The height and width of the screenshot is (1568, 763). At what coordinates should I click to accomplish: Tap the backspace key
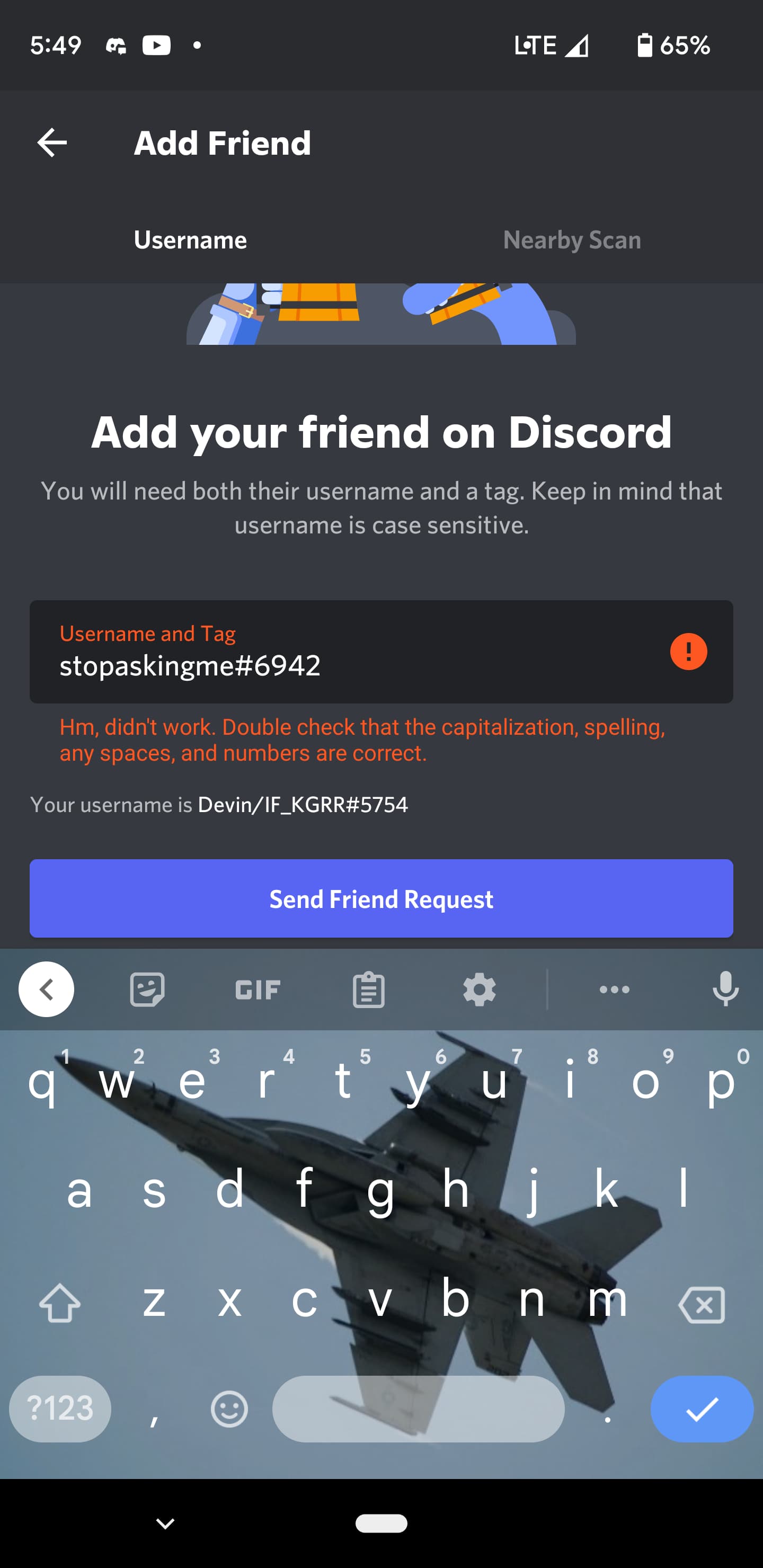[702, 1304]
